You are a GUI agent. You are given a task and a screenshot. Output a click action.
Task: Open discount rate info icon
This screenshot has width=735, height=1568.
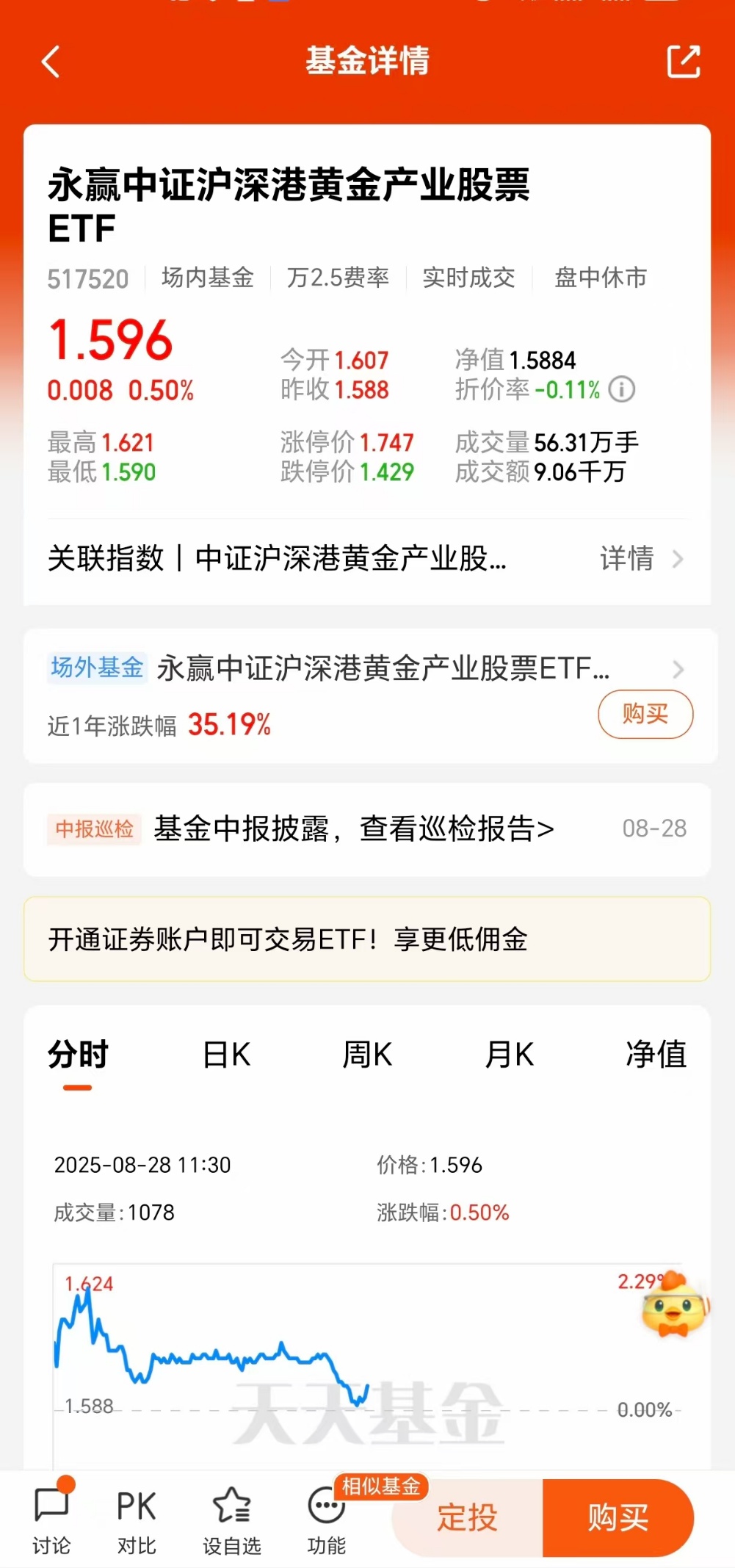[622, 389]
